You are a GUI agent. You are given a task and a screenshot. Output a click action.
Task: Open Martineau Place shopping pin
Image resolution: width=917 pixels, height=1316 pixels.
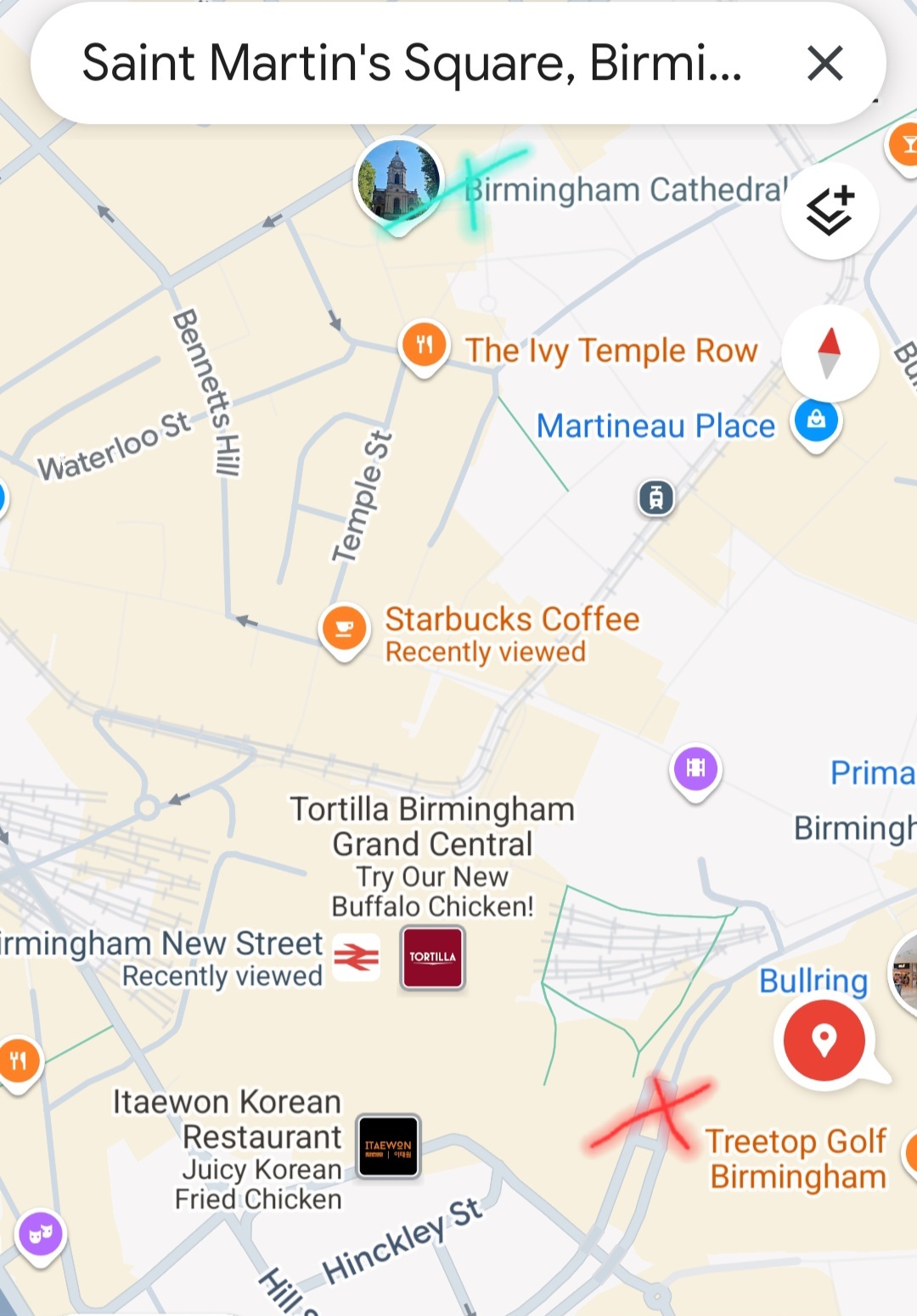point(816,420)
